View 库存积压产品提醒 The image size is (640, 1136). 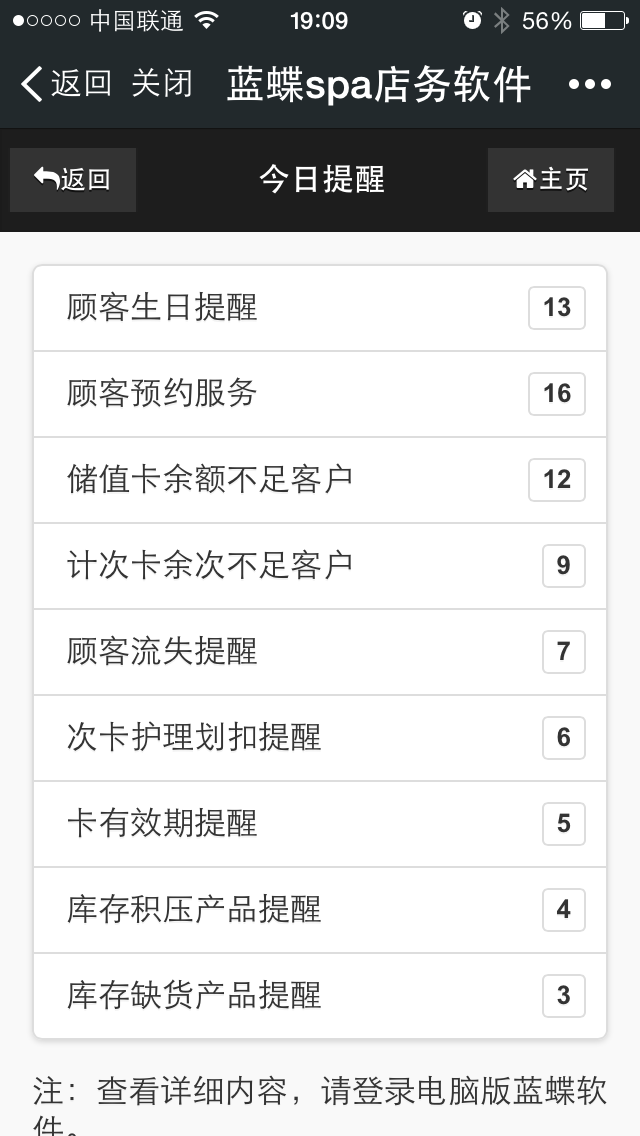point(320,910)
